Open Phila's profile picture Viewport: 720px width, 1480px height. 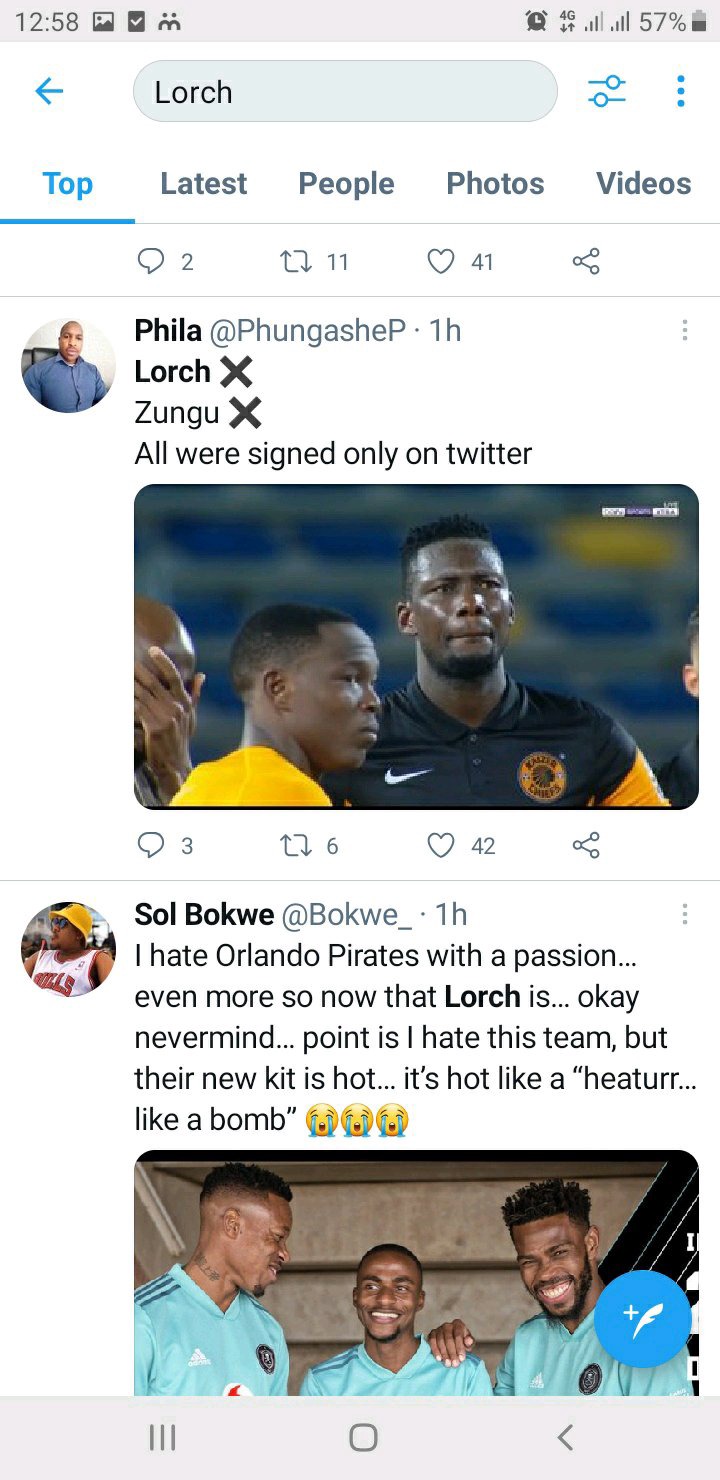pos(69,366)
